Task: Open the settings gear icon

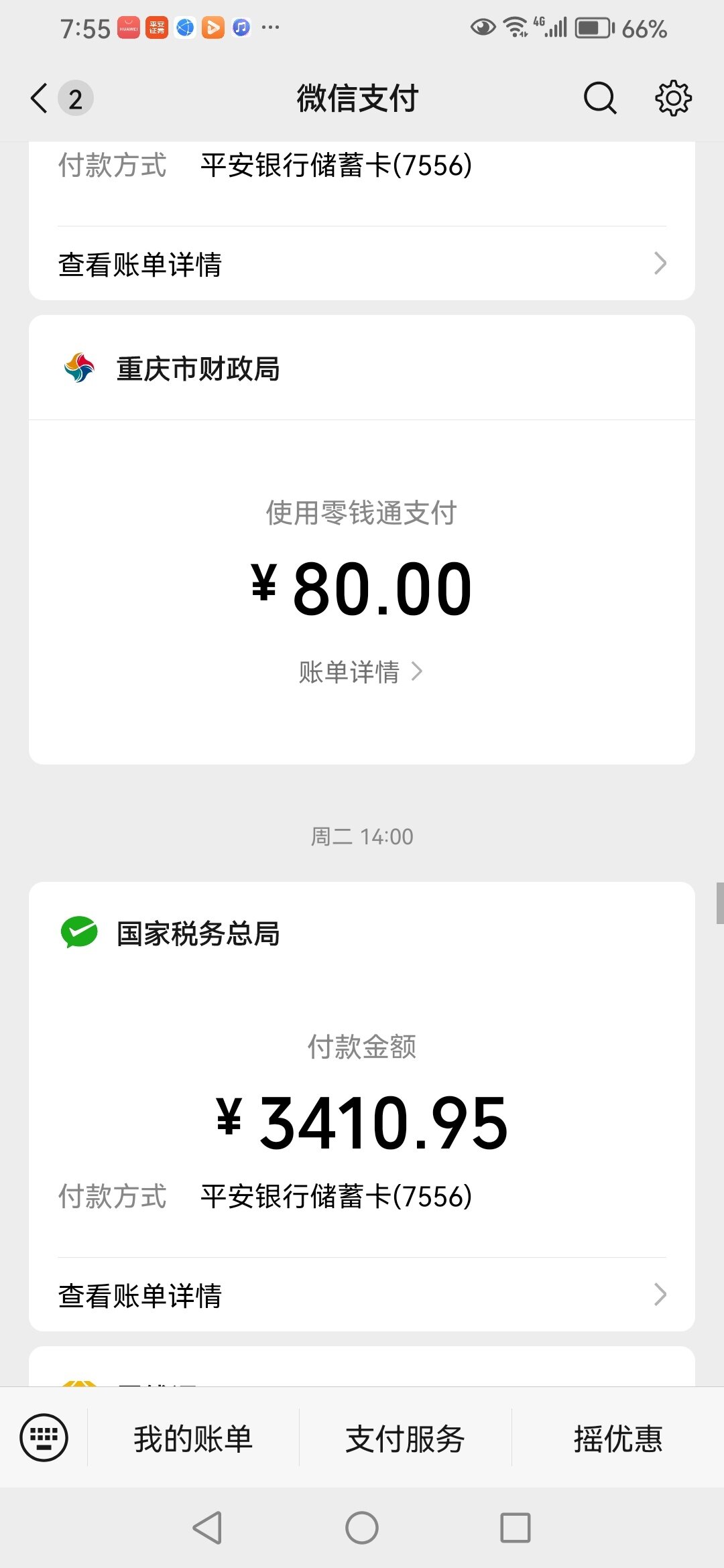Action: [x=673, y=99]
